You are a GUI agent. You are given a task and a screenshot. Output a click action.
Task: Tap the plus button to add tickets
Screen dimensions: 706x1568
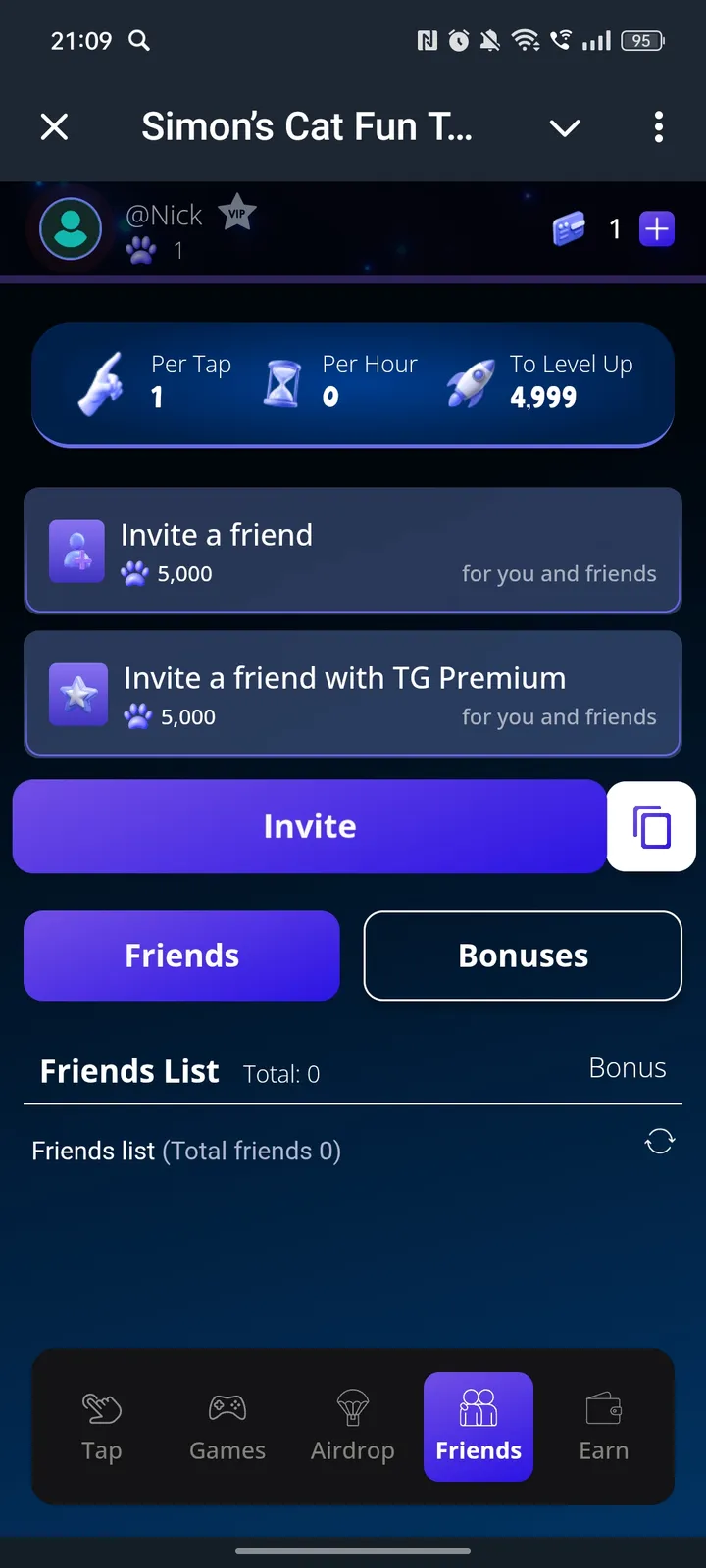tap(656, 228)
